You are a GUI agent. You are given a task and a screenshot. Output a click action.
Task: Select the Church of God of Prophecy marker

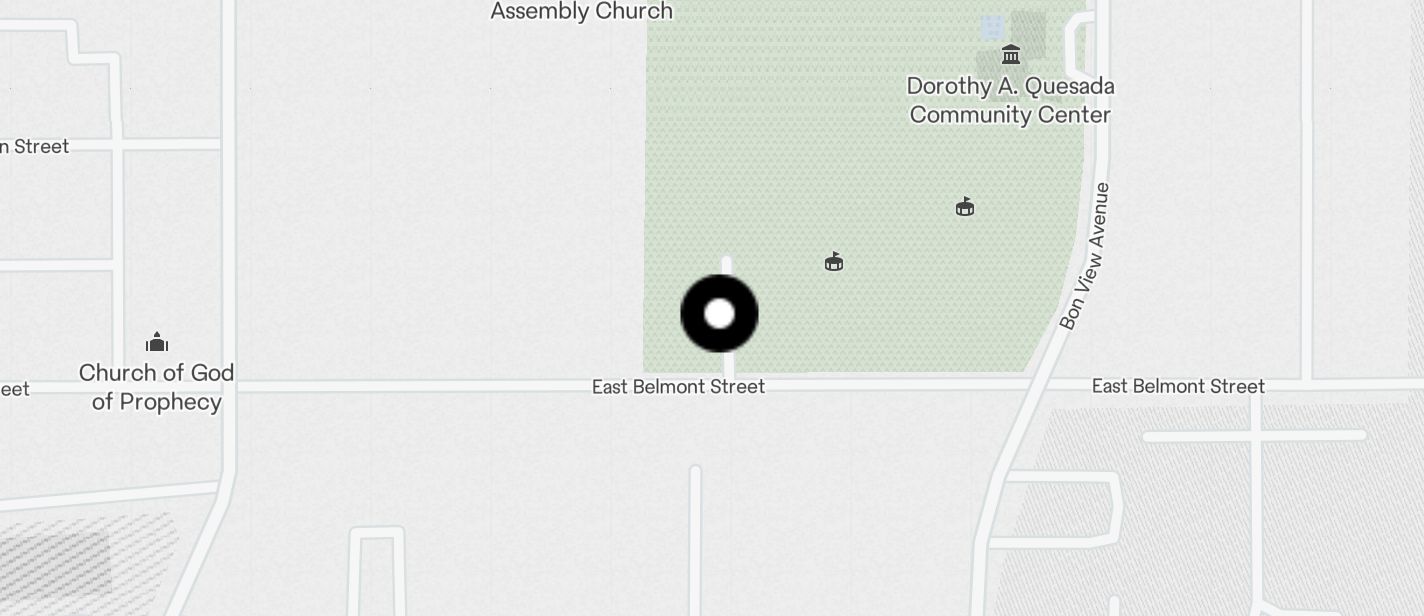click(157, 343)
